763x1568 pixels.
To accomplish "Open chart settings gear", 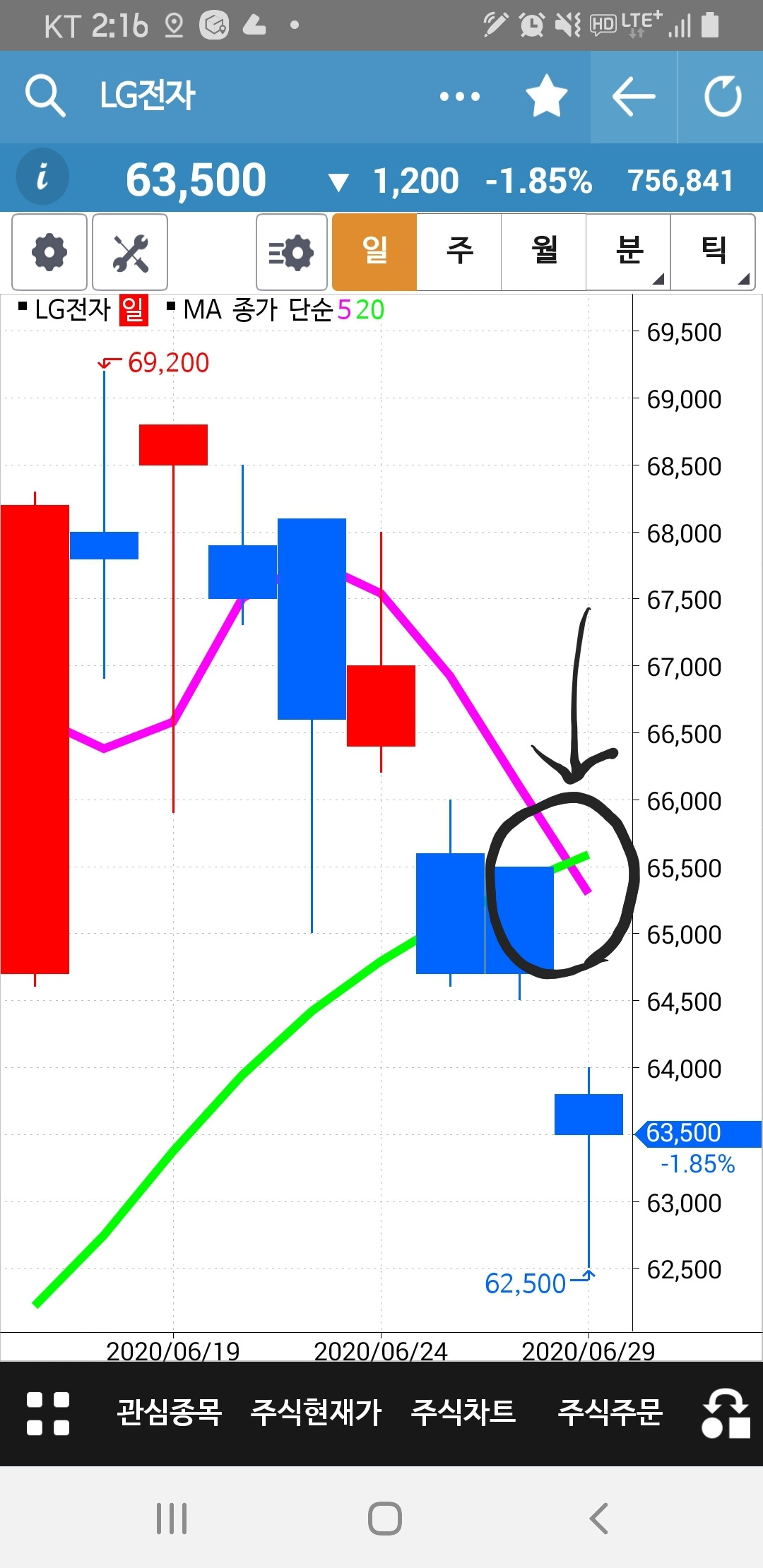I will tap(49, 252).
